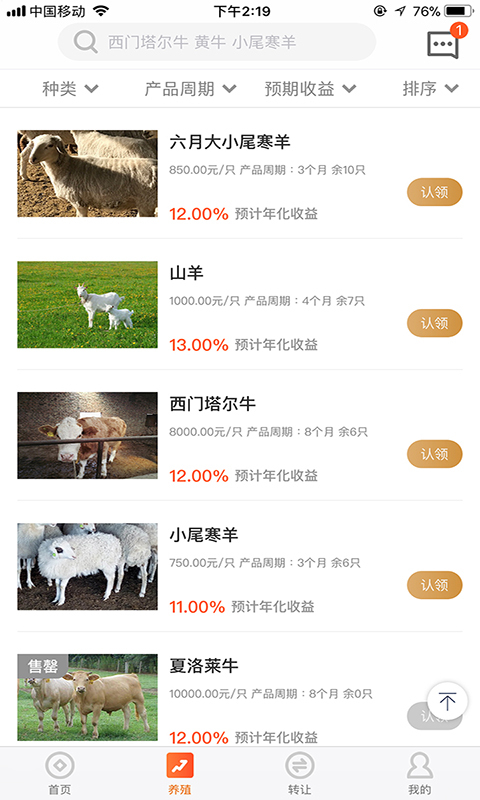
Task: Open the 六月大小尾寒羊 product photo
Action: click(x=87, y=173)
